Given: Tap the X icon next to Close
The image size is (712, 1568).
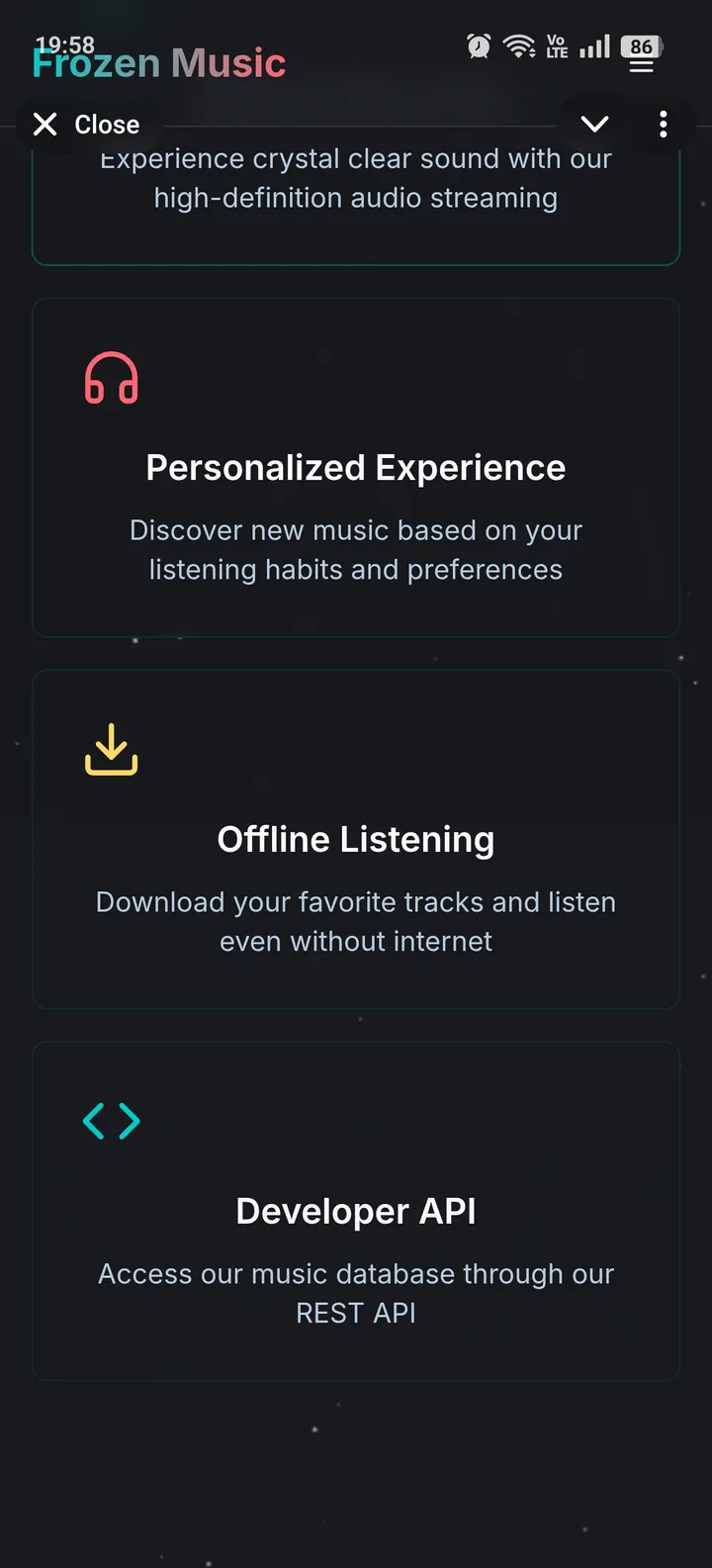Looking at the screenshot, I should (x=44, y=124).
